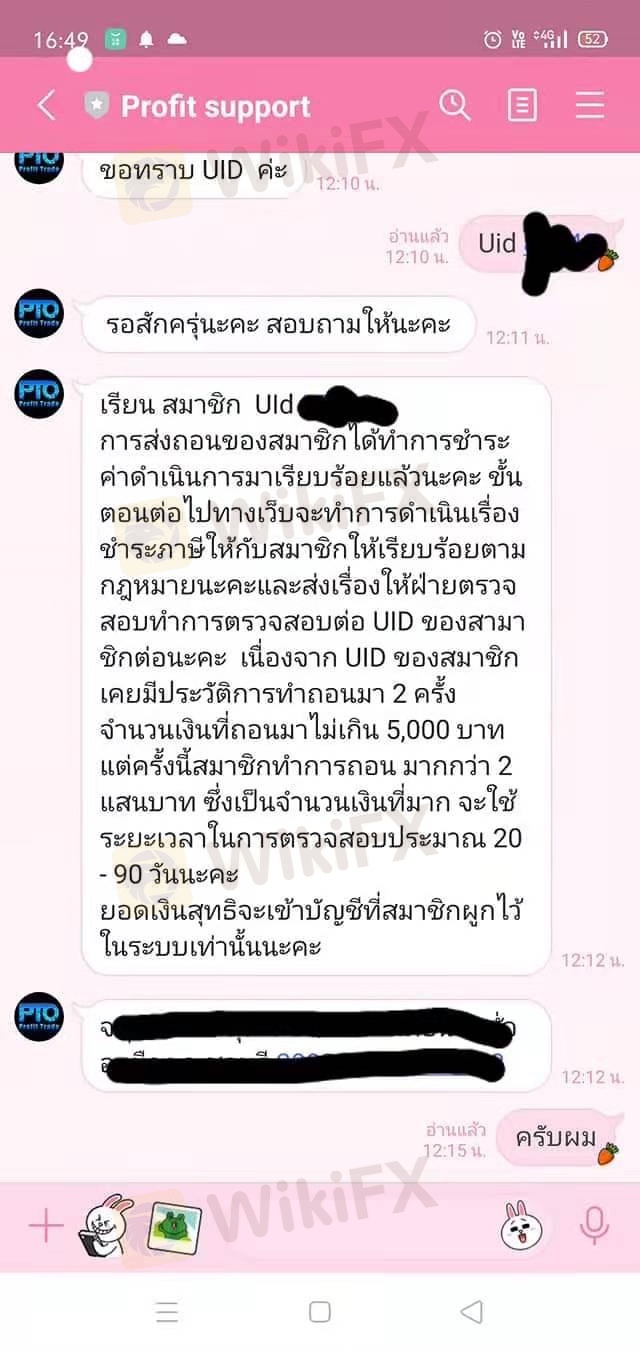Tap the microphone voice message icon
Image resolution: width=640 pixels, height=1351 pixels.
coord(594,1225)
